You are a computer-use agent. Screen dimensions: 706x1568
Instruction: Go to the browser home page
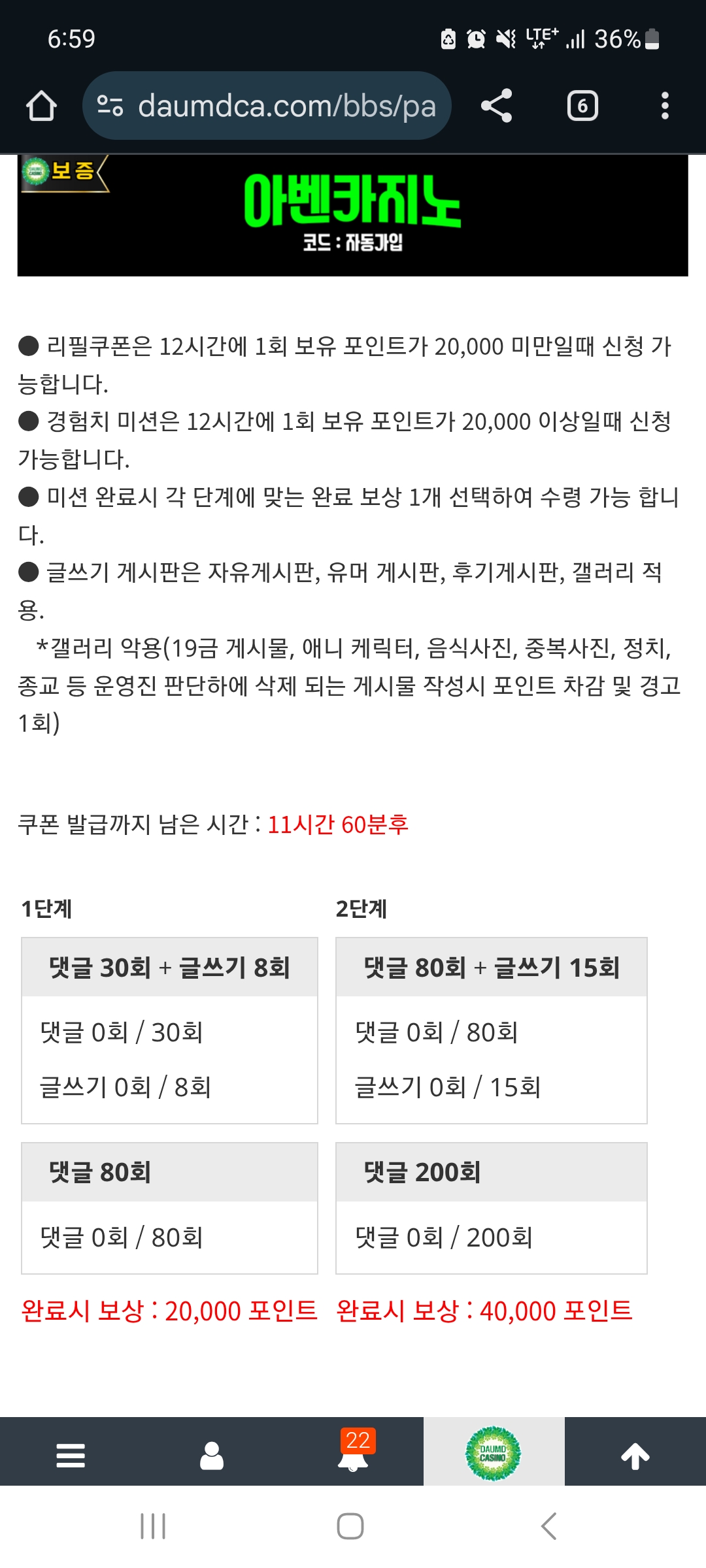pos(41,106)
